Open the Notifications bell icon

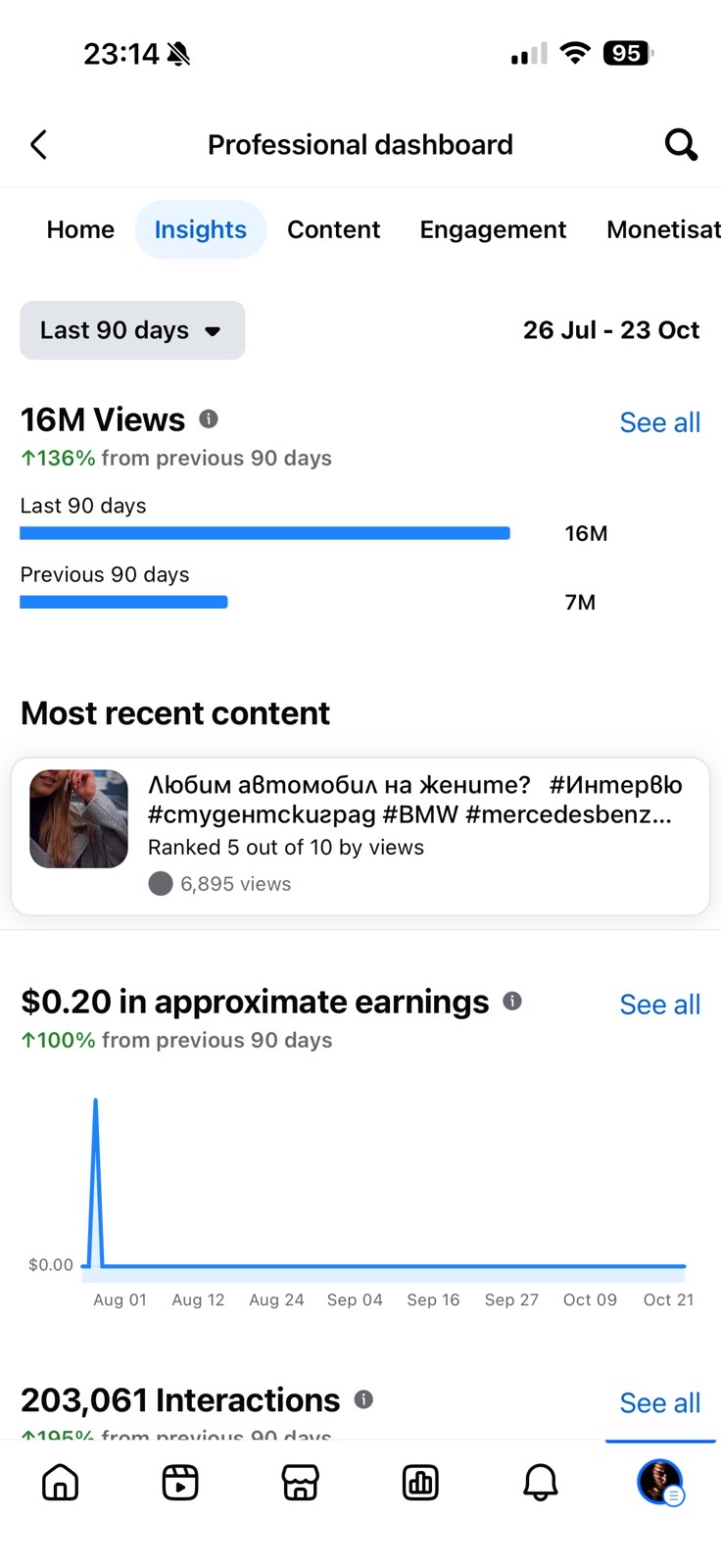(x=540, y=1482)
